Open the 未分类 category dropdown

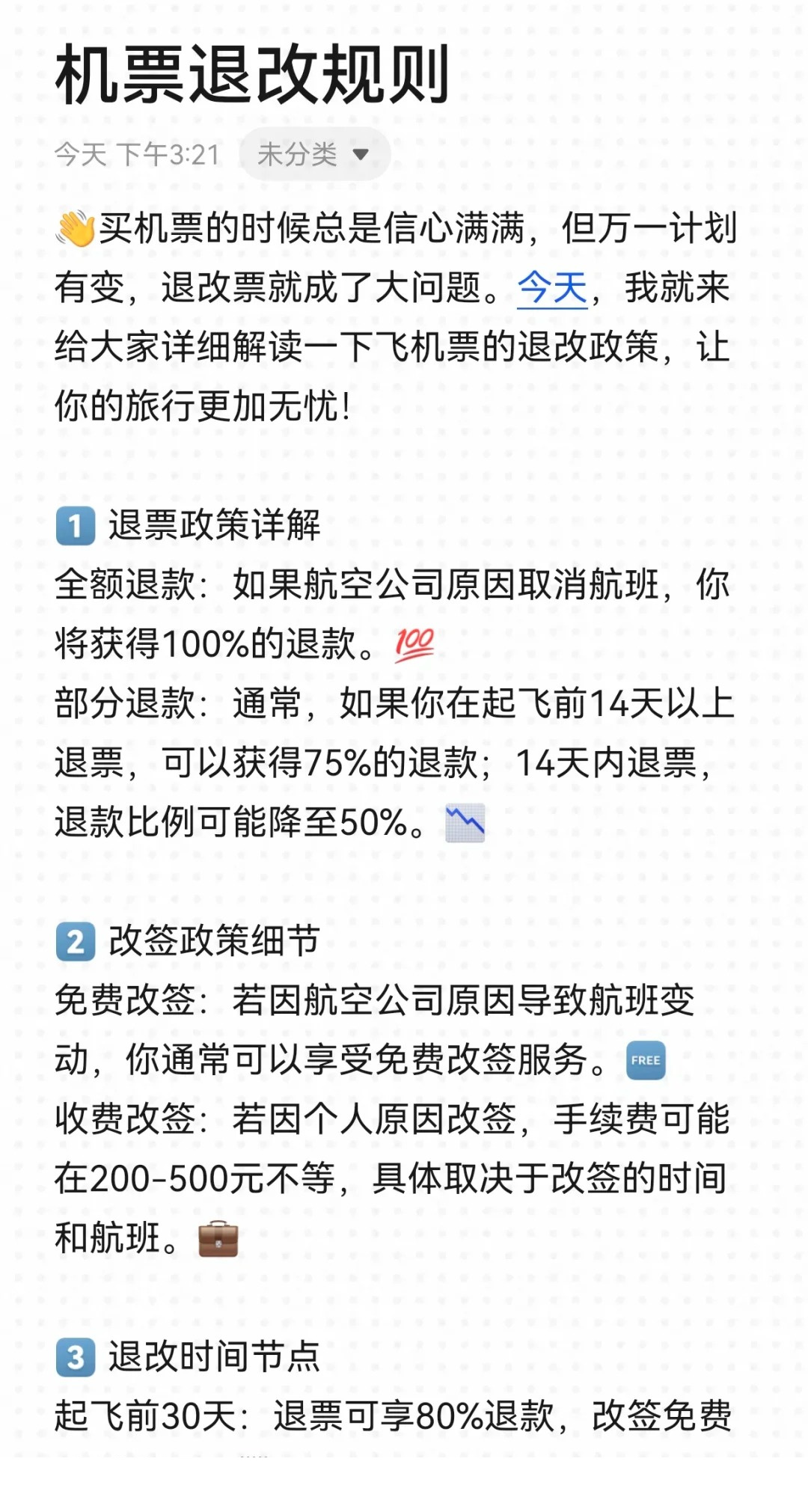tap(314, 155)
